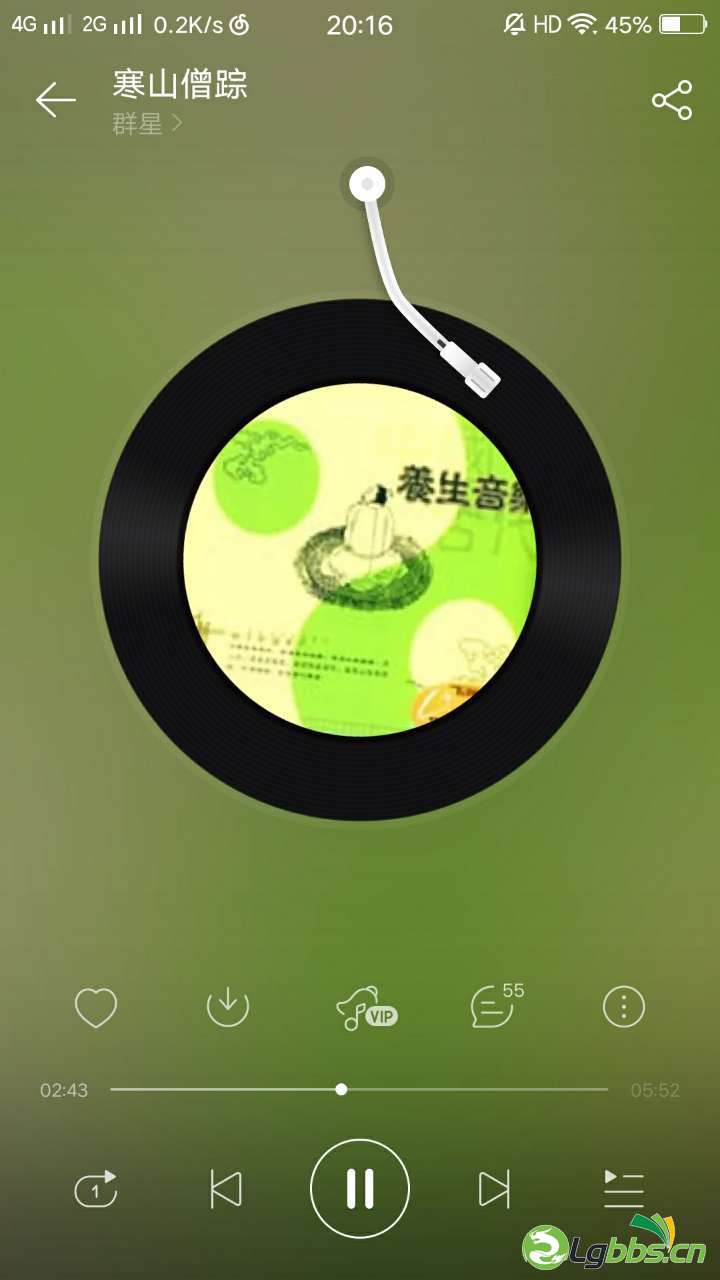Image resolution: width=720 pixels, height=1280 pixels.
Task: Skip to the previous track
Action: (x=226, y=1189)
